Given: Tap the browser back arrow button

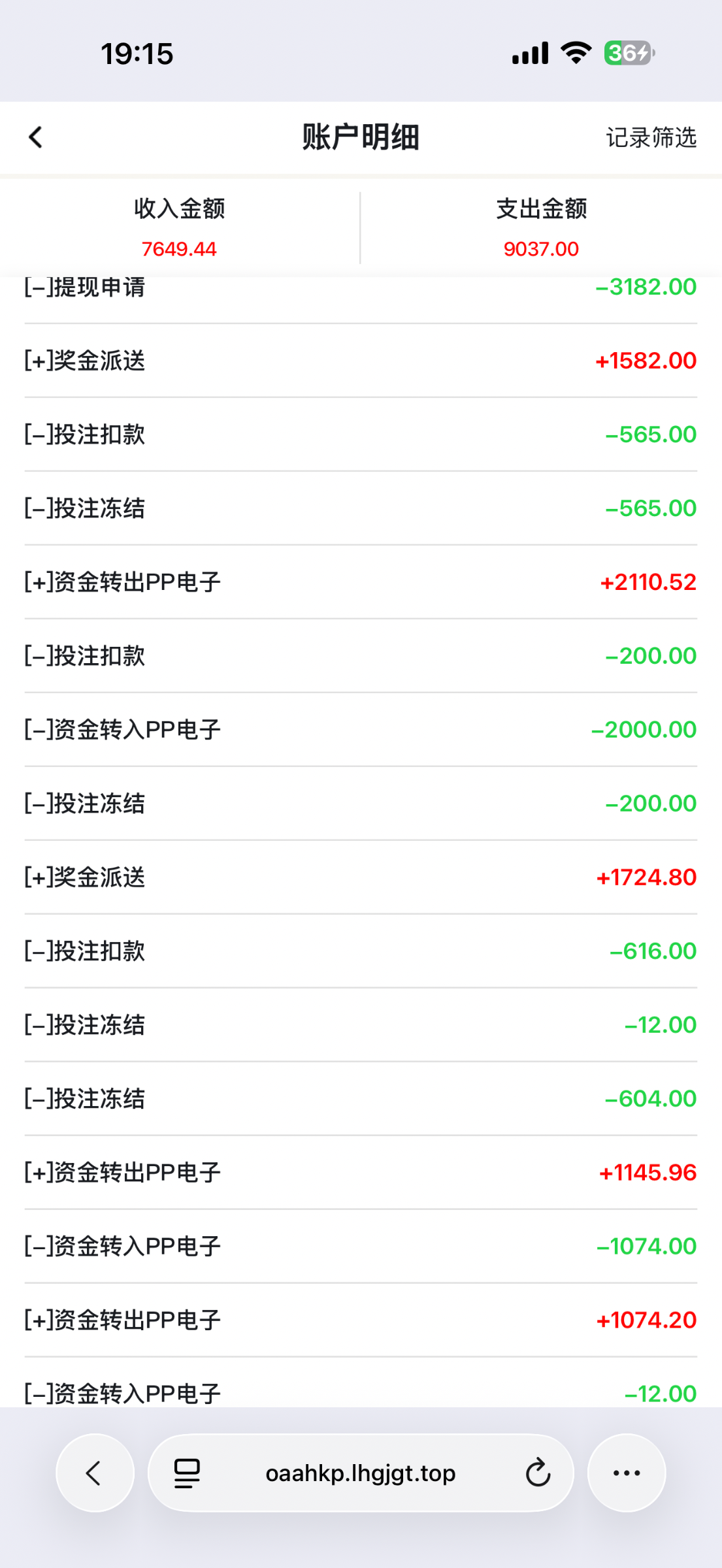Looking at the screenshot, I should pos(95,1473).
